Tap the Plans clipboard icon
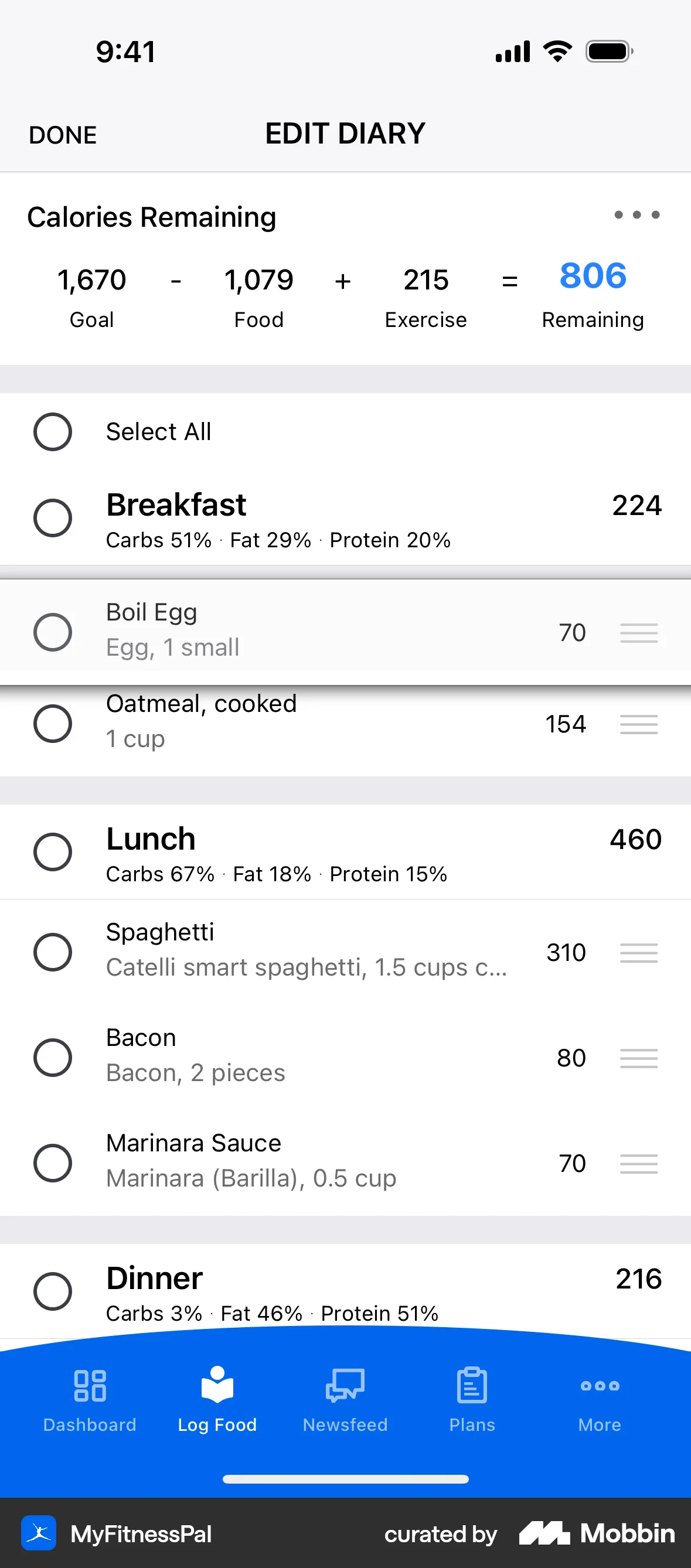Viewport: 691px width, 1568px height. [x=472, y=1386]
